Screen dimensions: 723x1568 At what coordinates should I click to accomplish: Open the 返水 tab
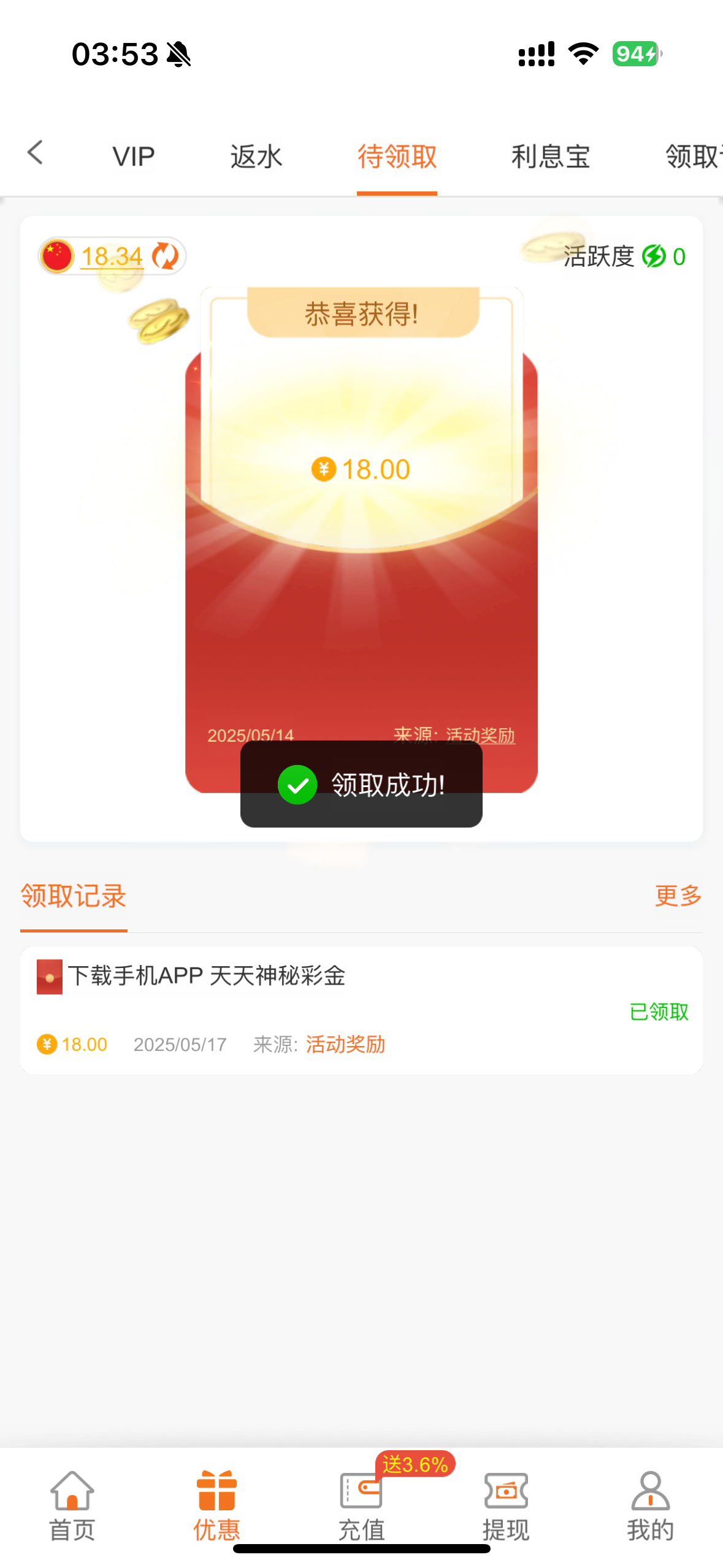tap(256, 156)
